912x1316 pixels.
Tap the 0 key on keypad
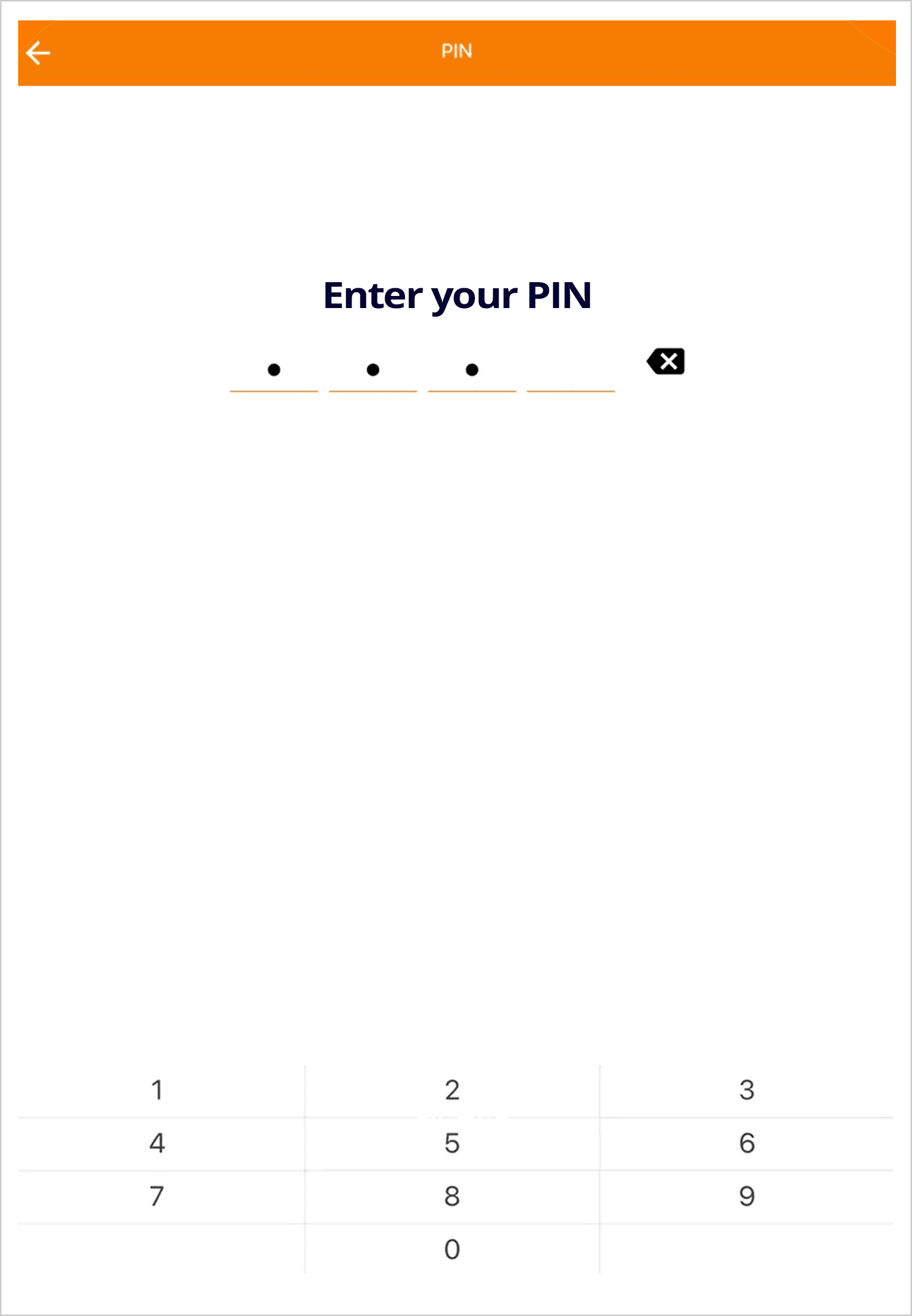tap(452, 1249)
